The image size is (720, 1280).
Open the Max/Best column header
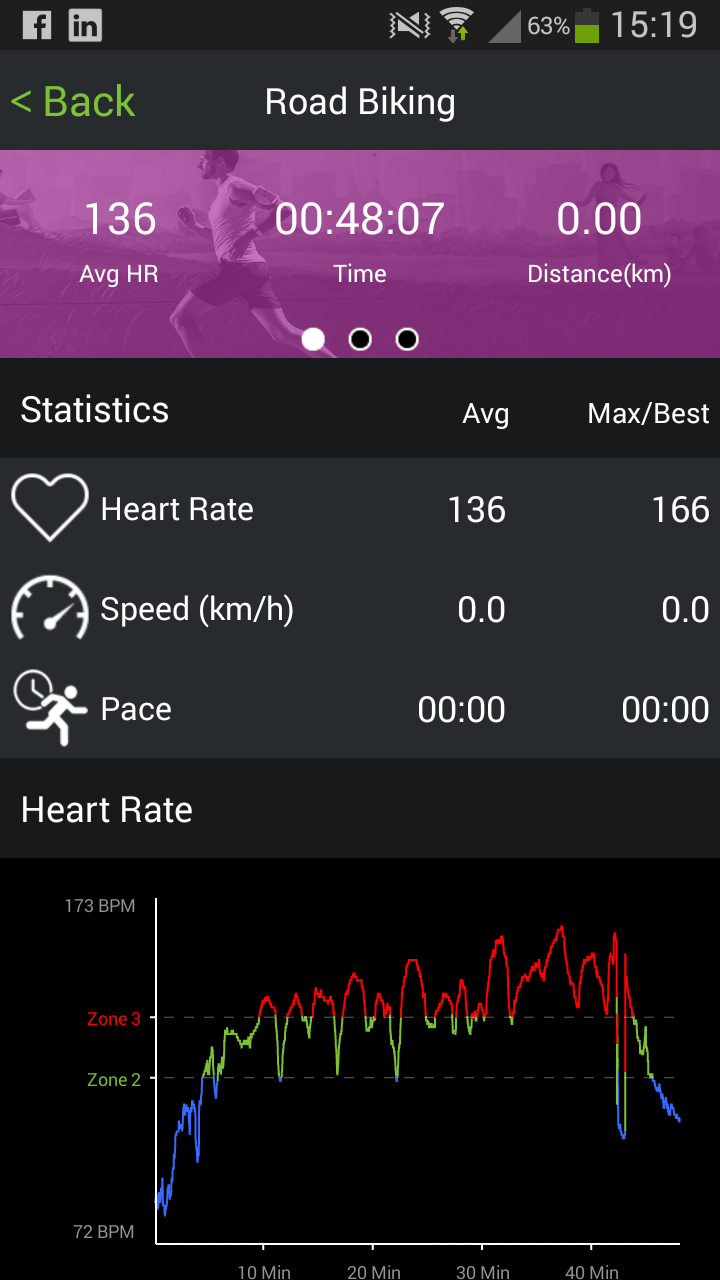[x=647, y=413]
